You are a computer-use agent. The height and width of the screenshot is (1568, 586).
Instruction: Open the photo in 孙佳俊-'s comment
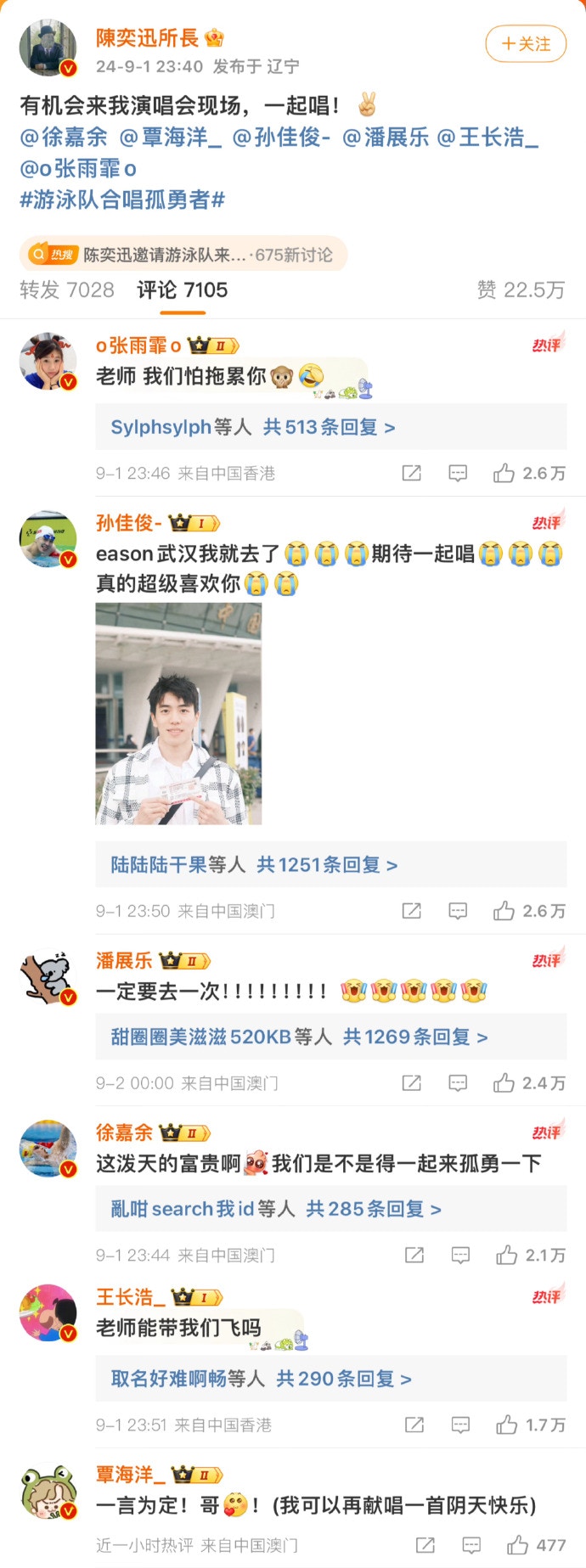(x=178, y=714)
